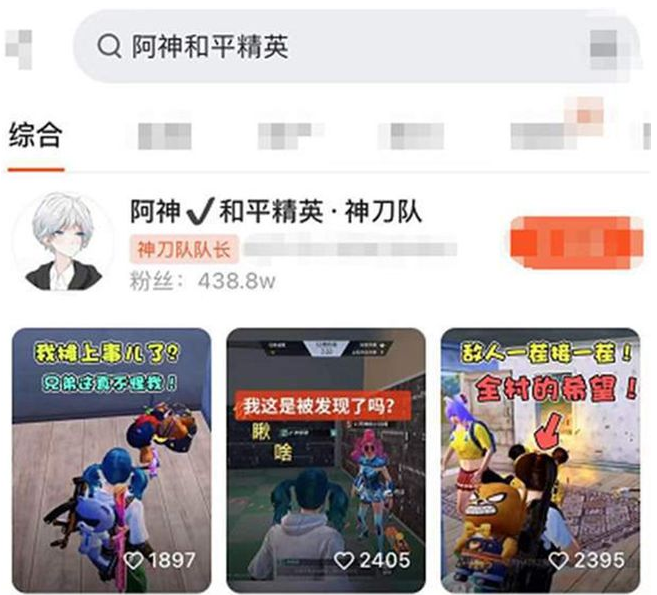Open video 我这是被发现了吗
Screen dimensions: 657x595
(326, 455)
